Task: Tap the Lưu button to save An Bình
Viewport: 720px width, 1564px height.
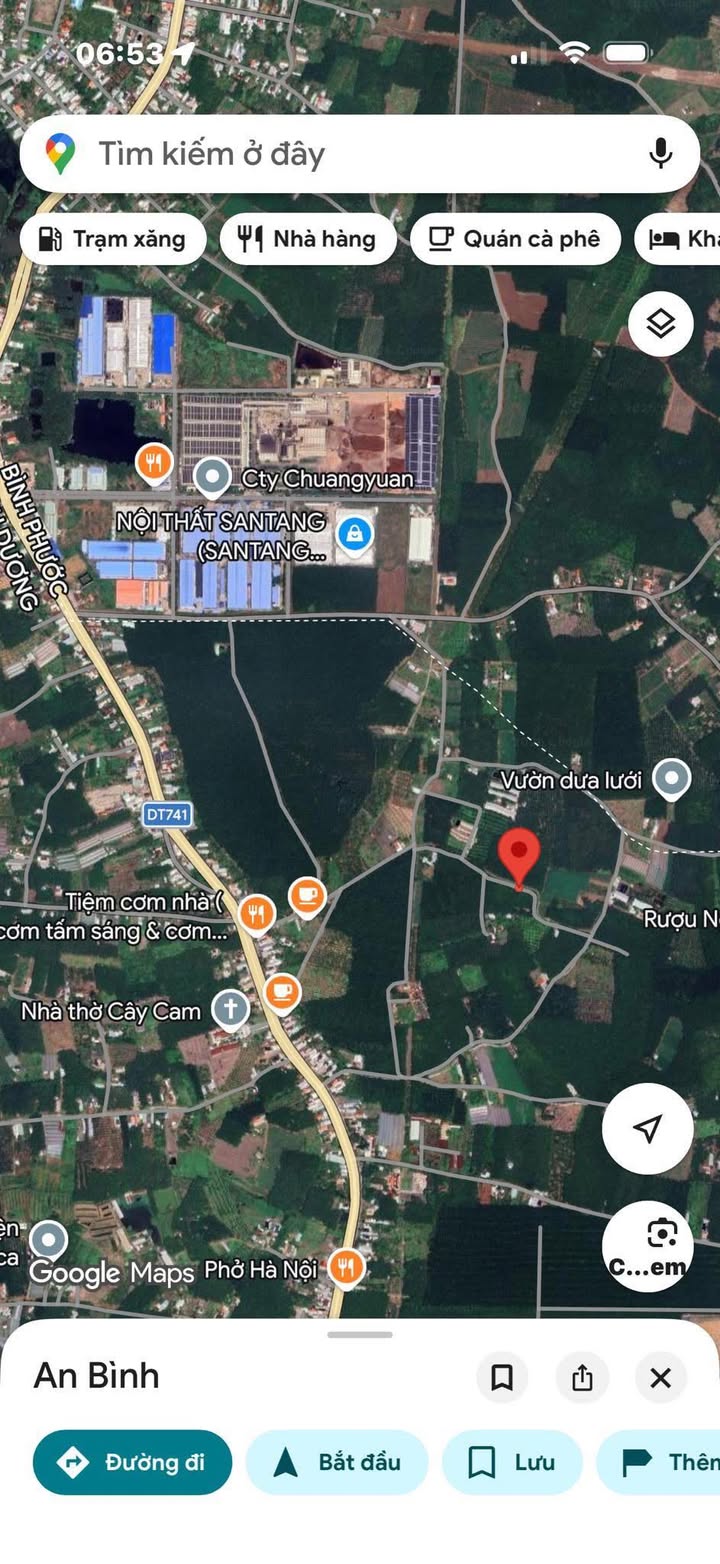Action: [x=512, y=1462]
